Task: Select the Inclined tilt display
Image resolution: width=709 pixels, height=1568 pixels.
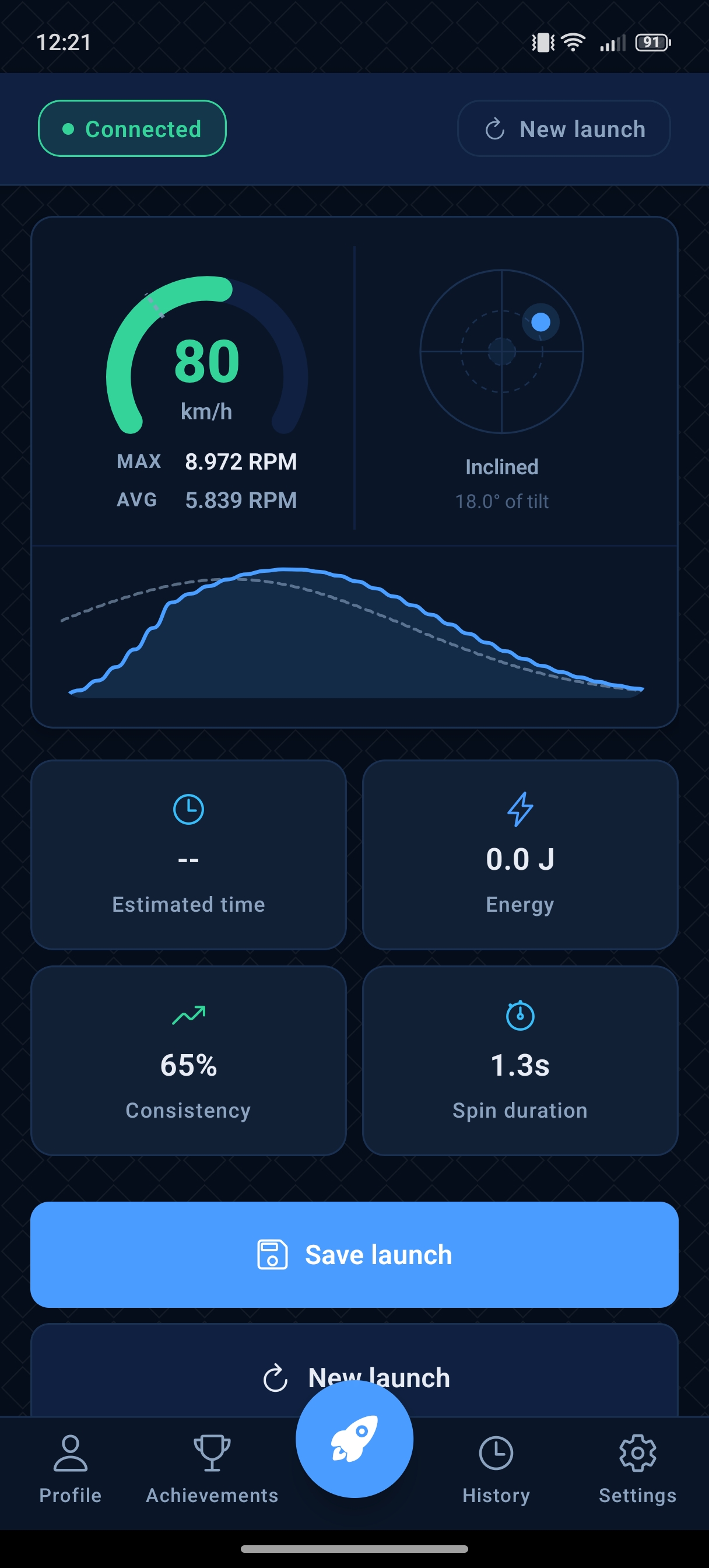Action: point(502,466)
